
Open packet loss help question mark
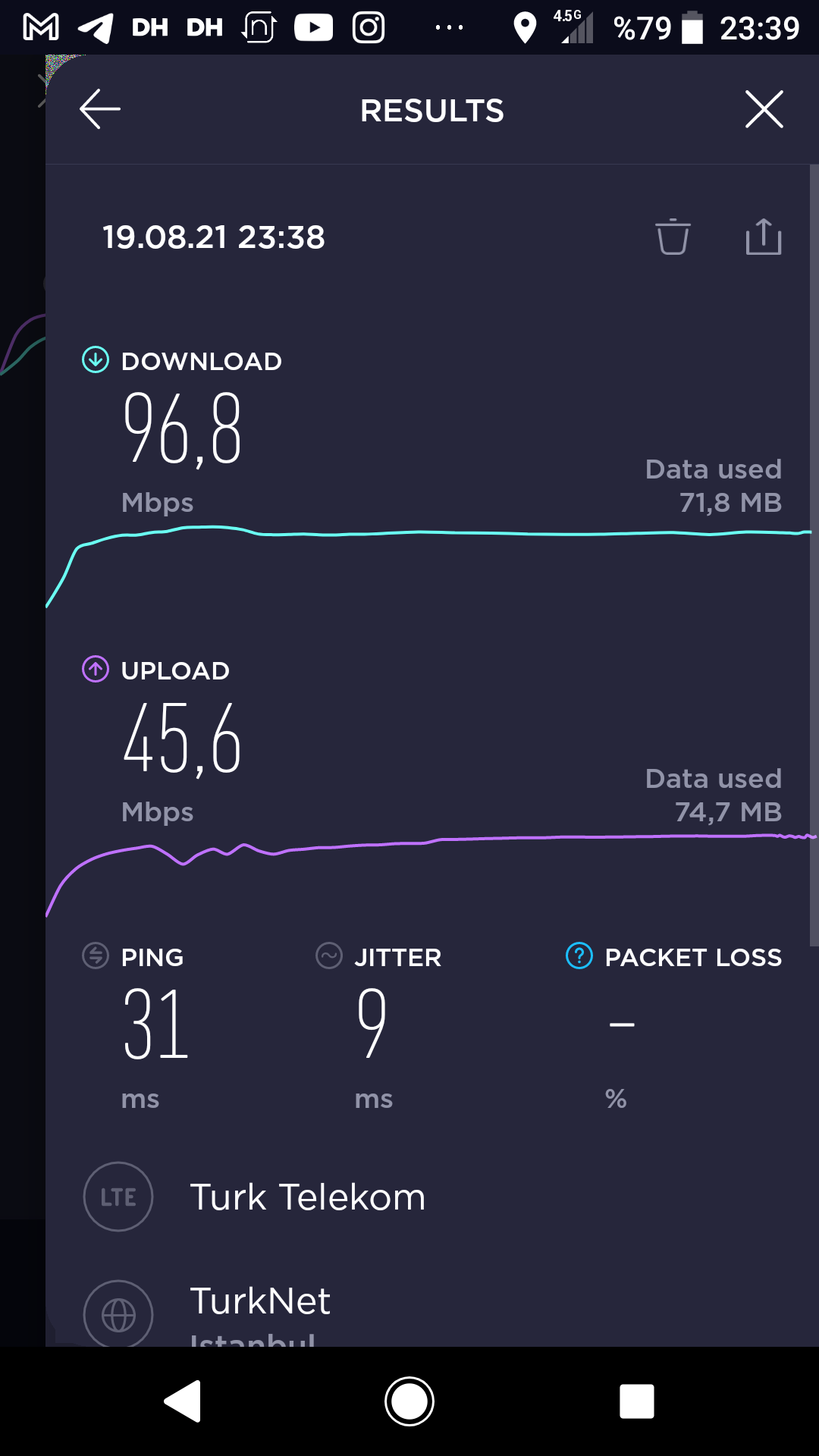(579, 955)
